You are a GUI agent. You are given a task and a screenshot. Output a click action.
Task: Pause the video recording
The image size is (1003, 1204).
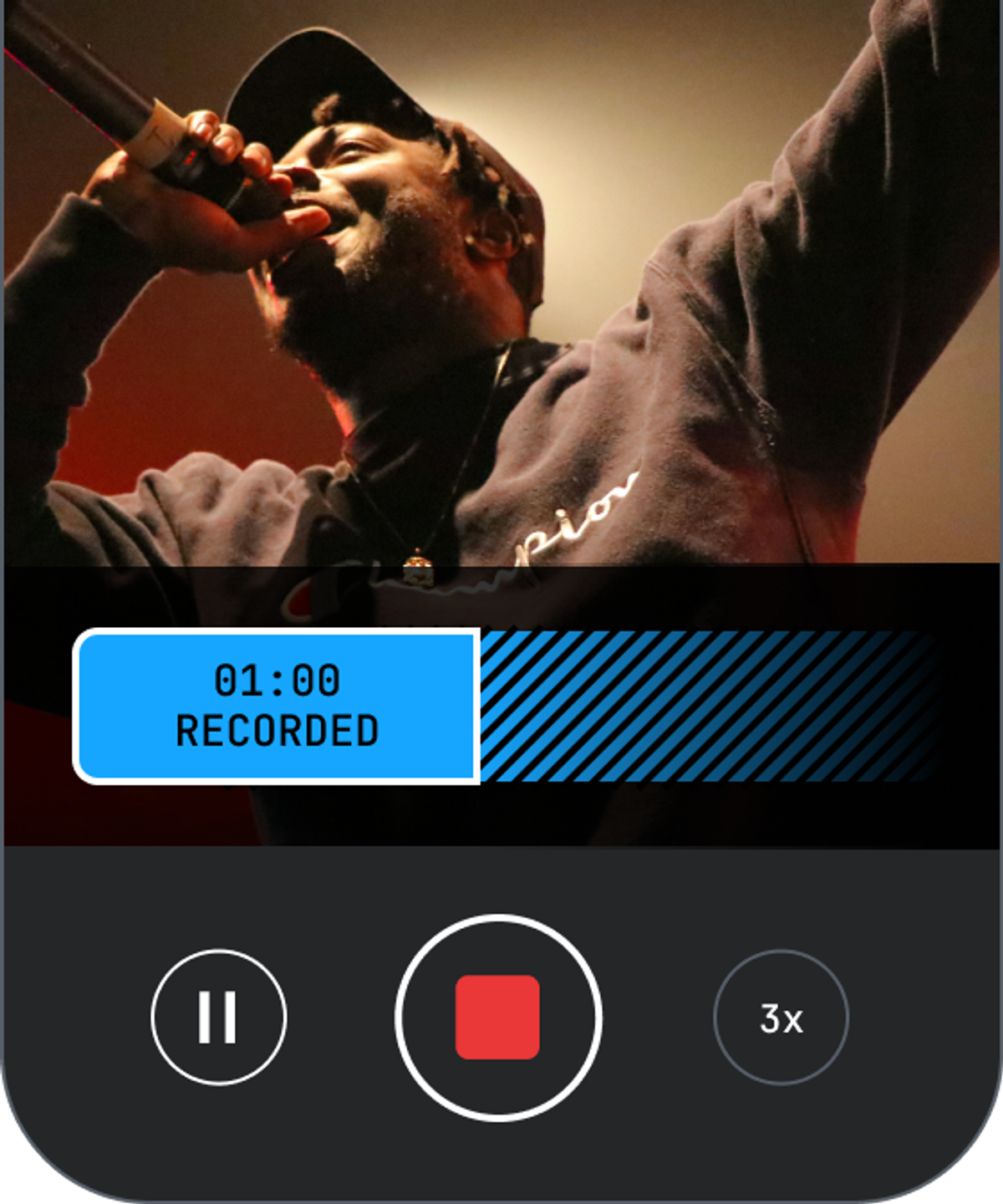(x=218, y=1017)
